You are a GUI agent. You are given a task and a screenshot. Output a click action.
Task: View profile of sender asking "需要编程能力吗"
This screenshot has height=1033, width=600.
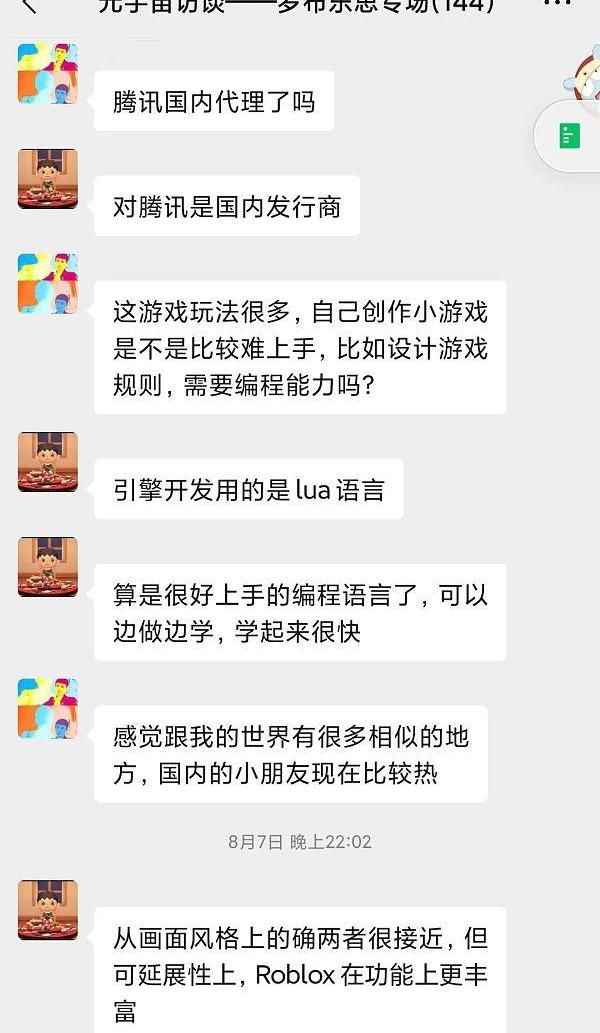tap(47, 283)
